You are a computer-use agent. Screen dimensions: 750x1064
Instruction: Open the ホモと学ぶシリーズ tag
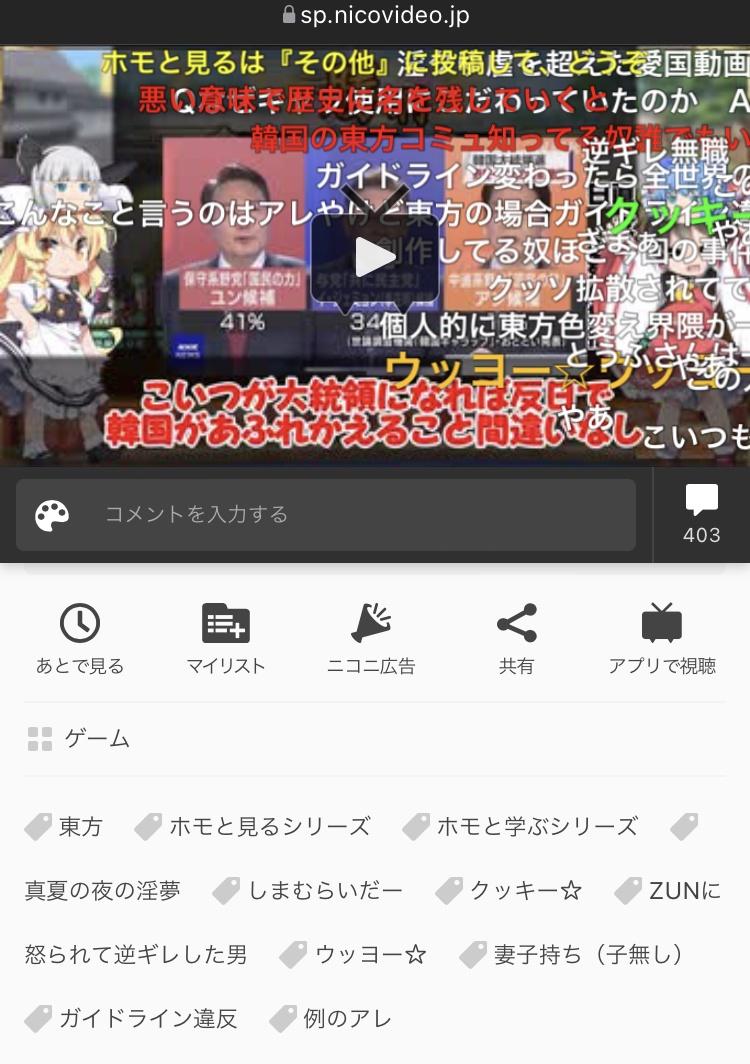[x=536, y=827]
